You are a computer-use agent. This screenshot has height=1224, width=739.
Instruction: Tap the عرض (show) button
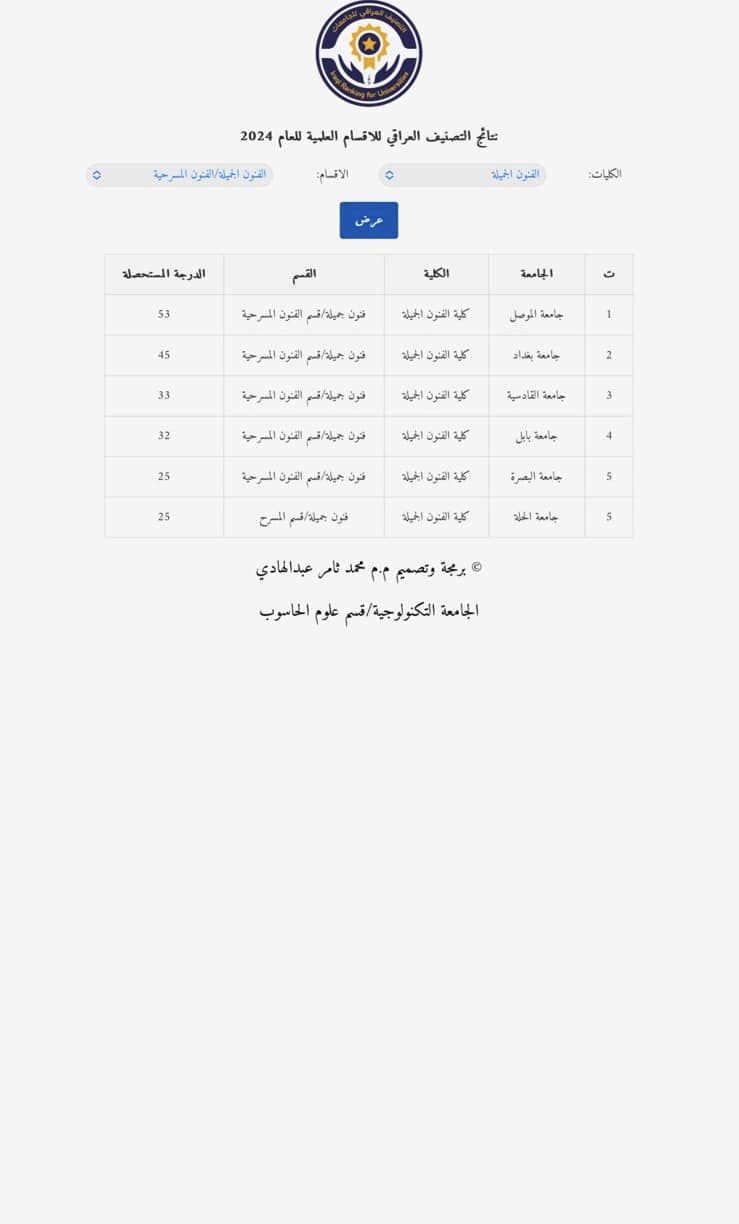coord(369,220)
